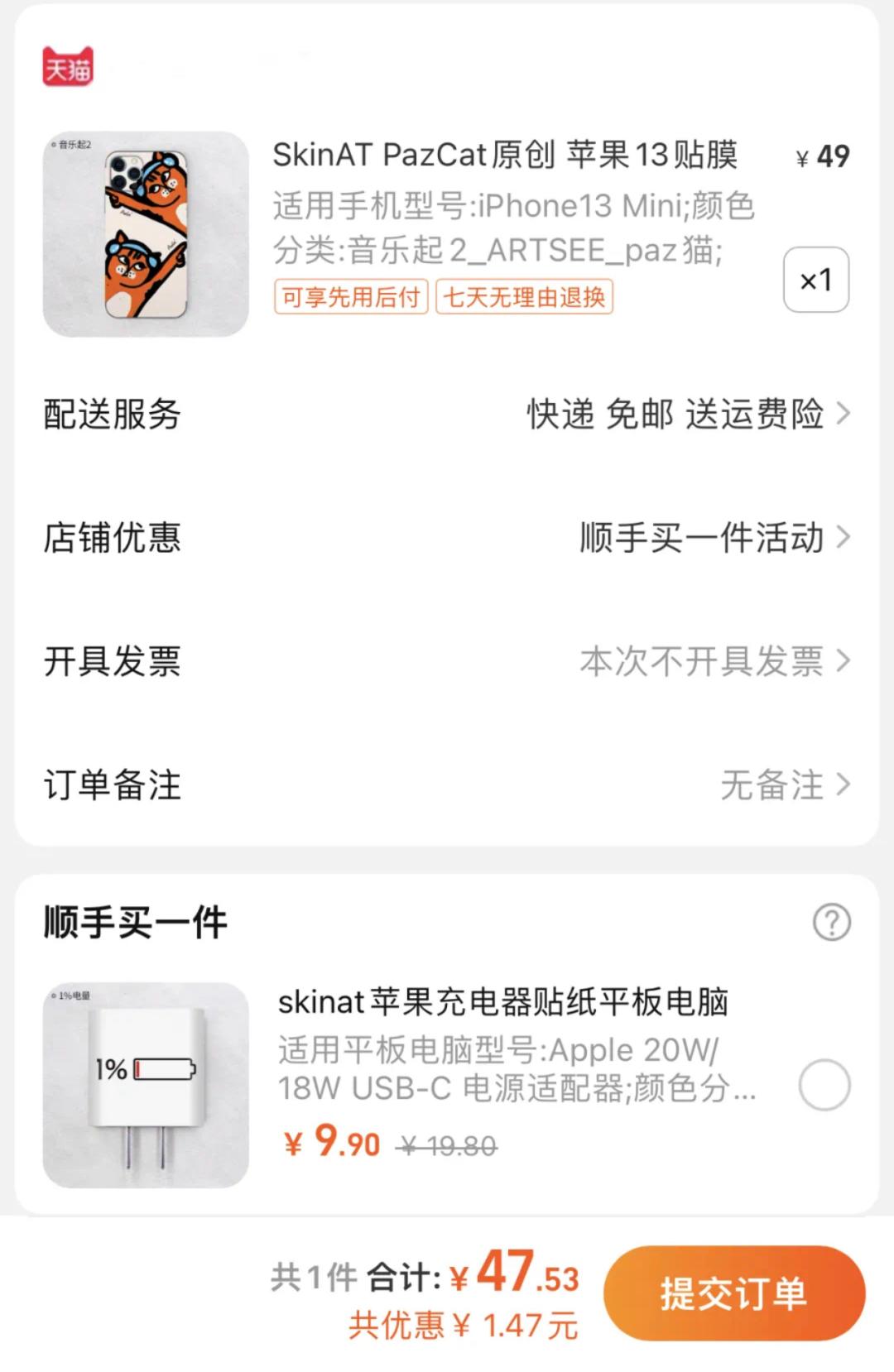Tap the ×1 quantity indicator
The width and height of the screenshot is (894, 1372).
[816, 281]
